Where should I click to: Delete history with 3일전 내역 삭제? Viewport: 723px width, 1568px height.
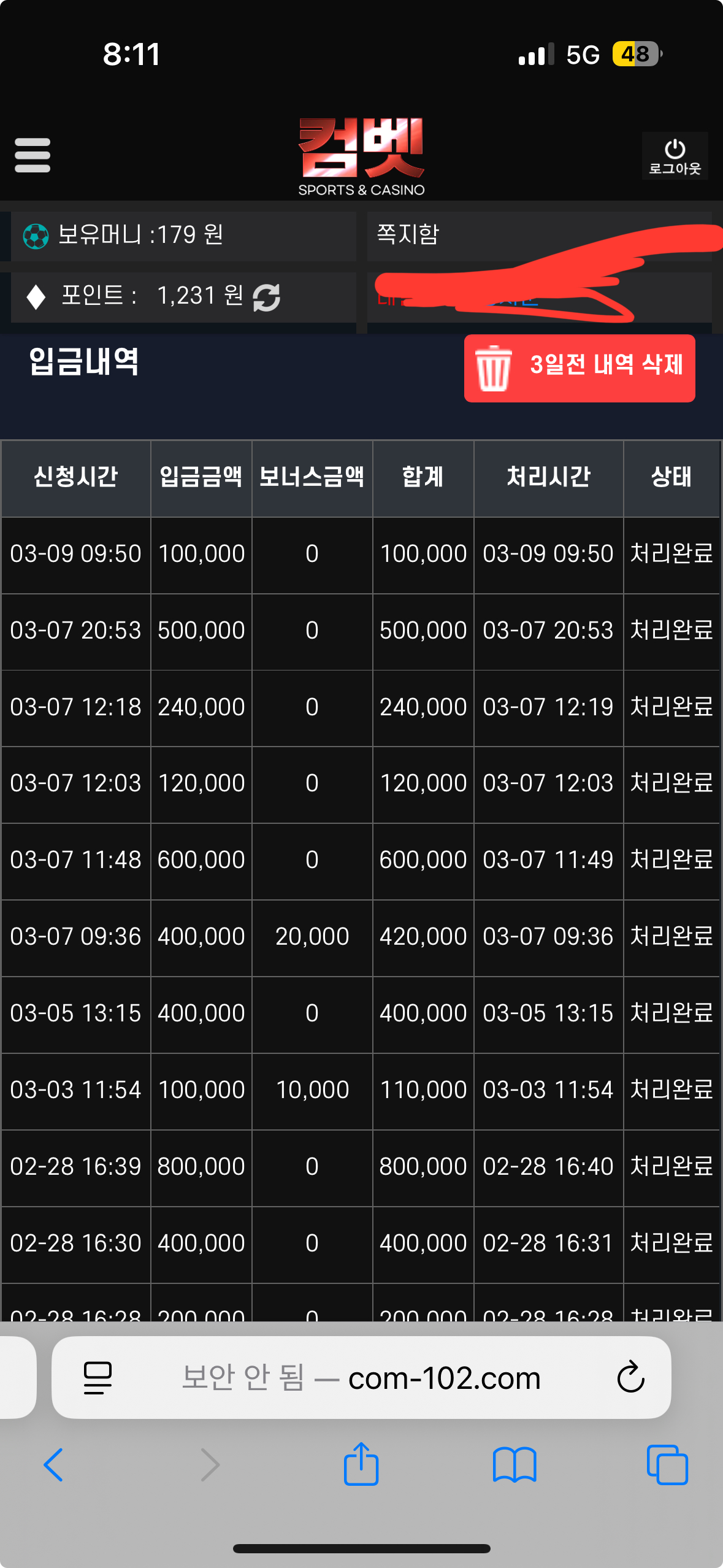tap(580, 367)
